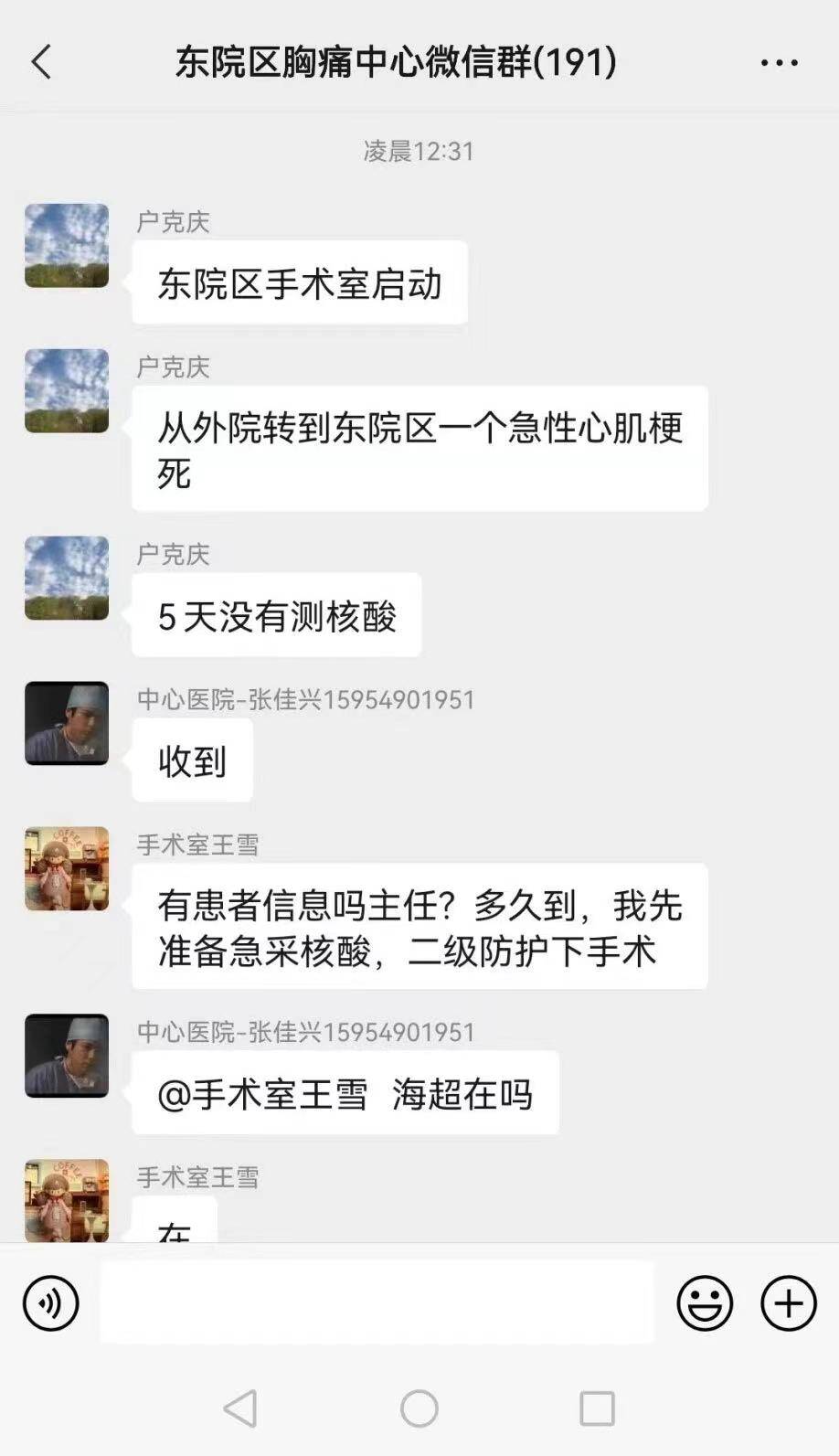Open the chat's three-dot menu
The image size is (839, 1456).
pos(779,62)
